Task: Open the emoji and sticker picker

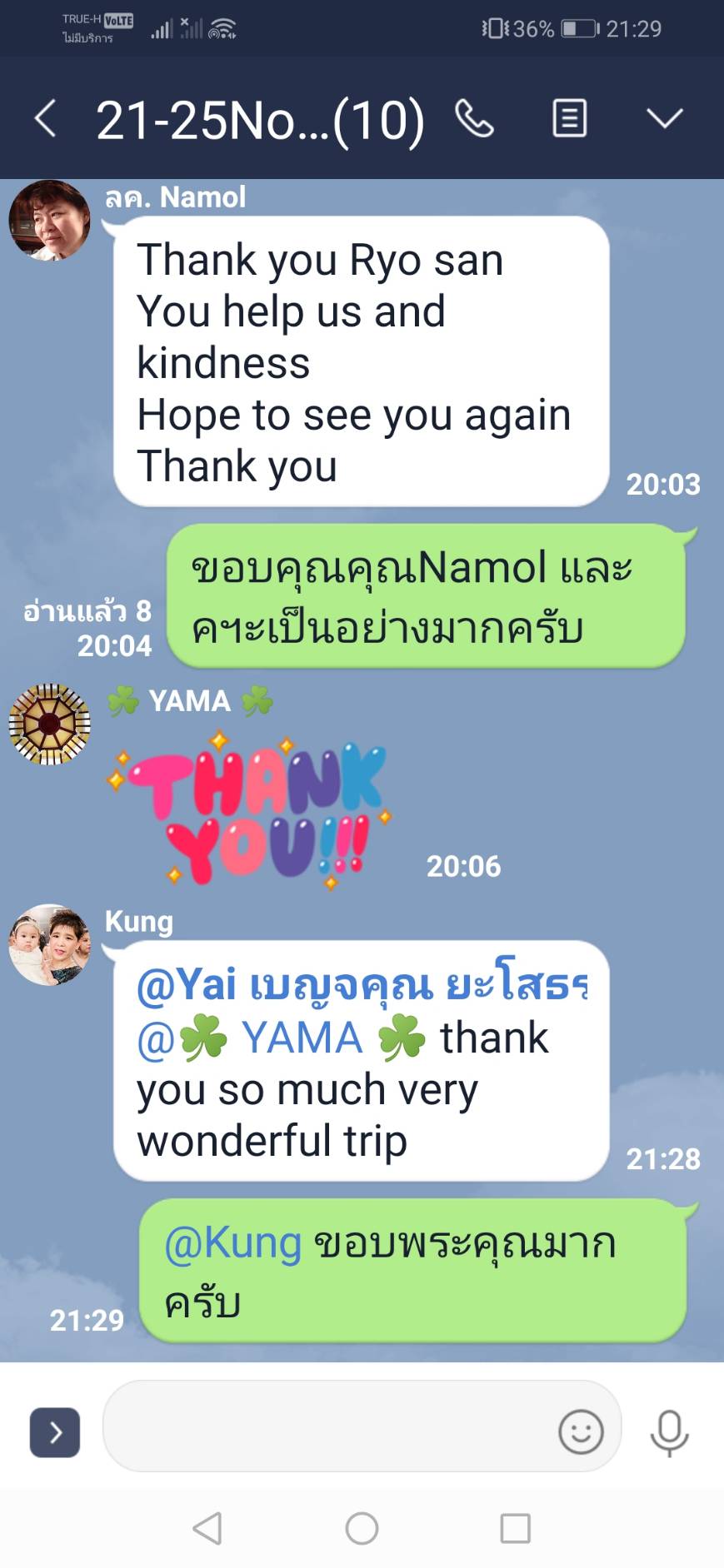Action: click(x=580, y=1432)
